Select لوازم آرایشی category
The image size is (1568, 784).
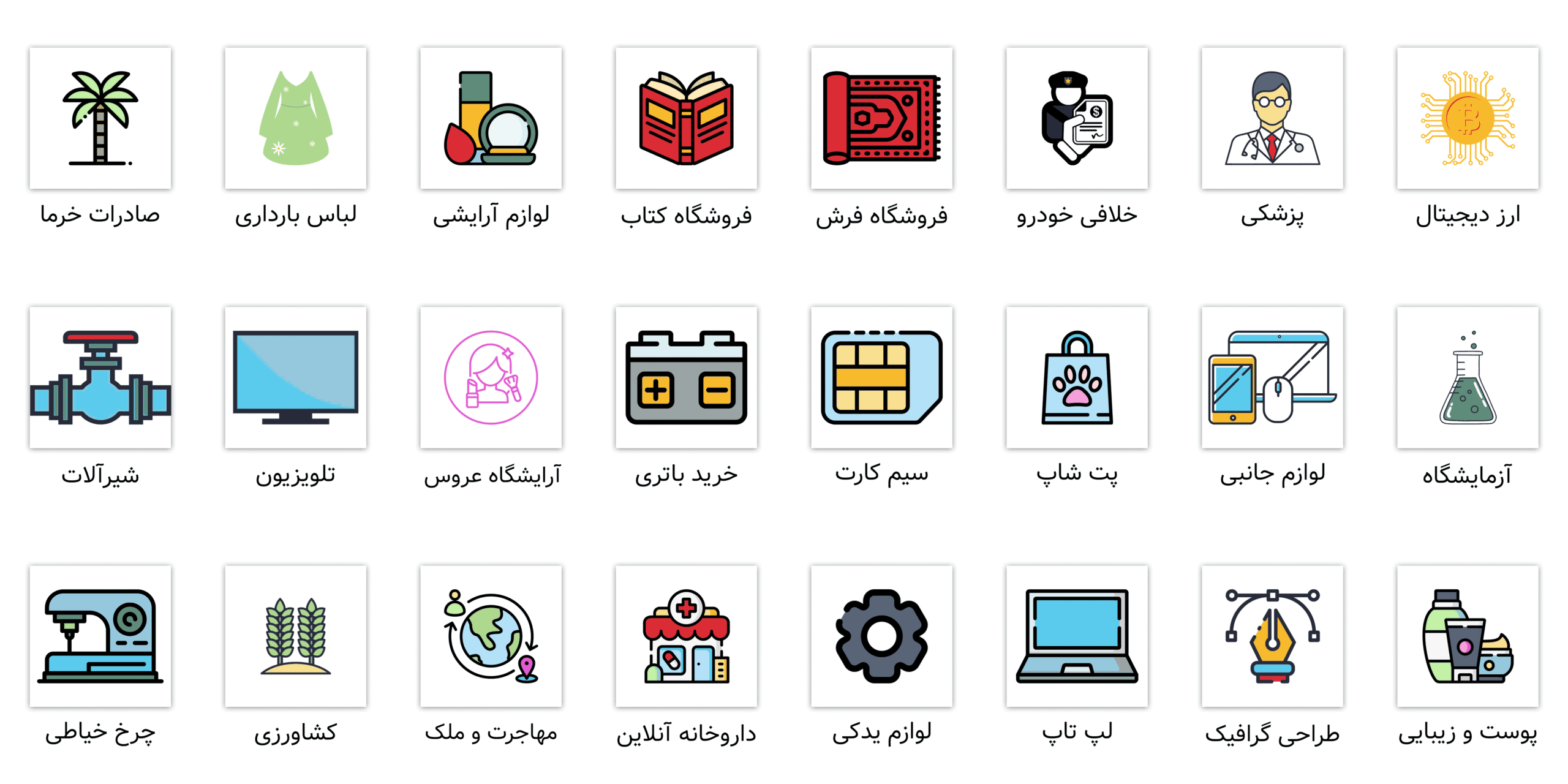point(491,118)
